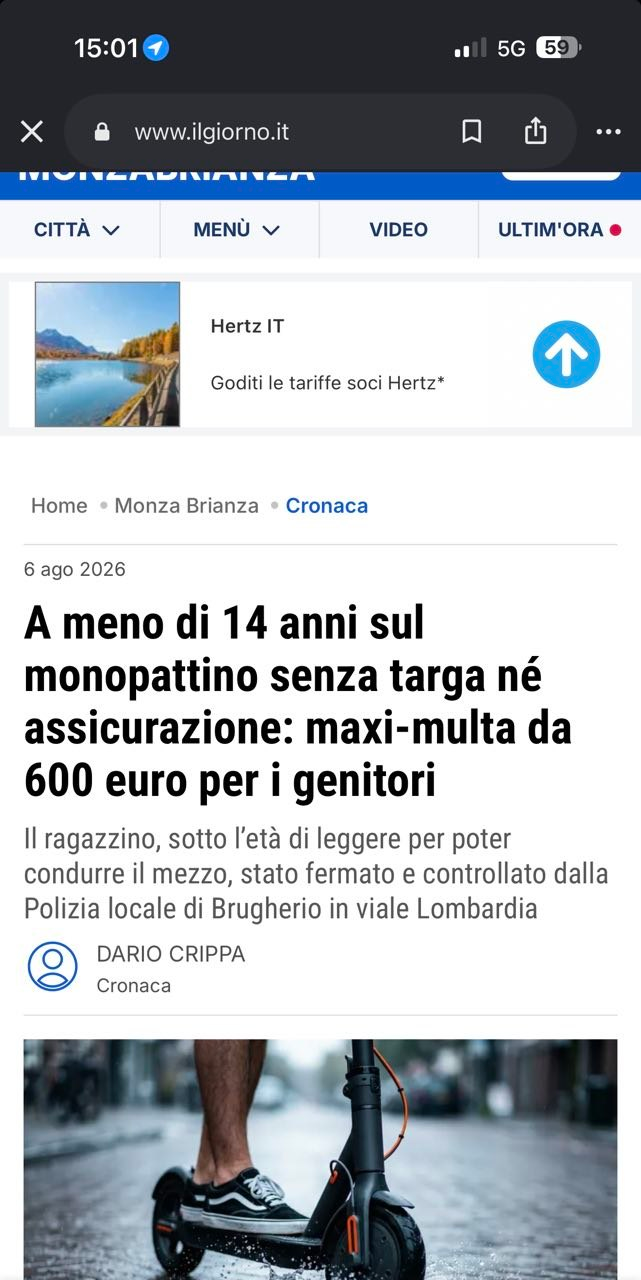Image resolution: width=641 pixels, height=1280 pixels.
Task: Expand the Città dropdown
Action: tap(78, 230)
